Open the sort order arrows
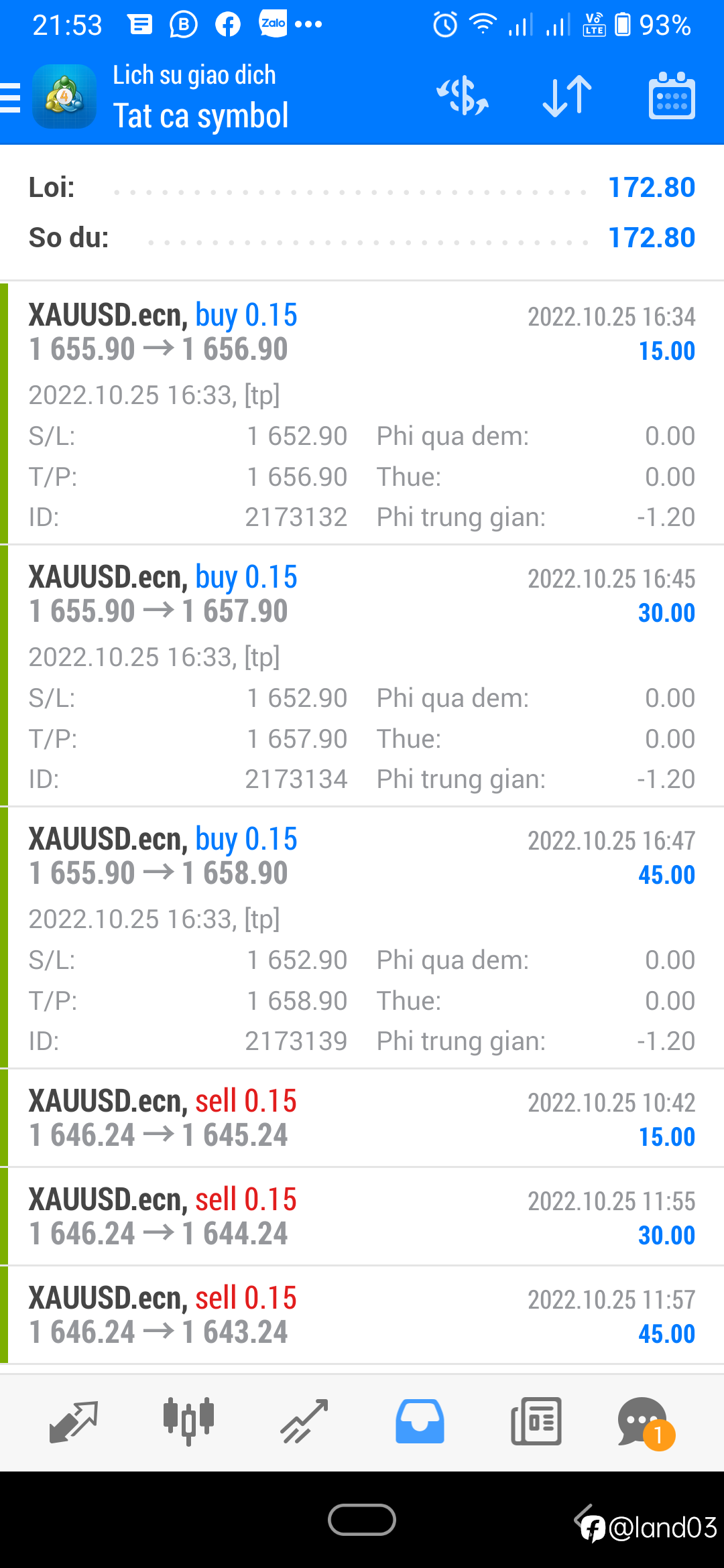724x1568 pixels. point(567,96)
